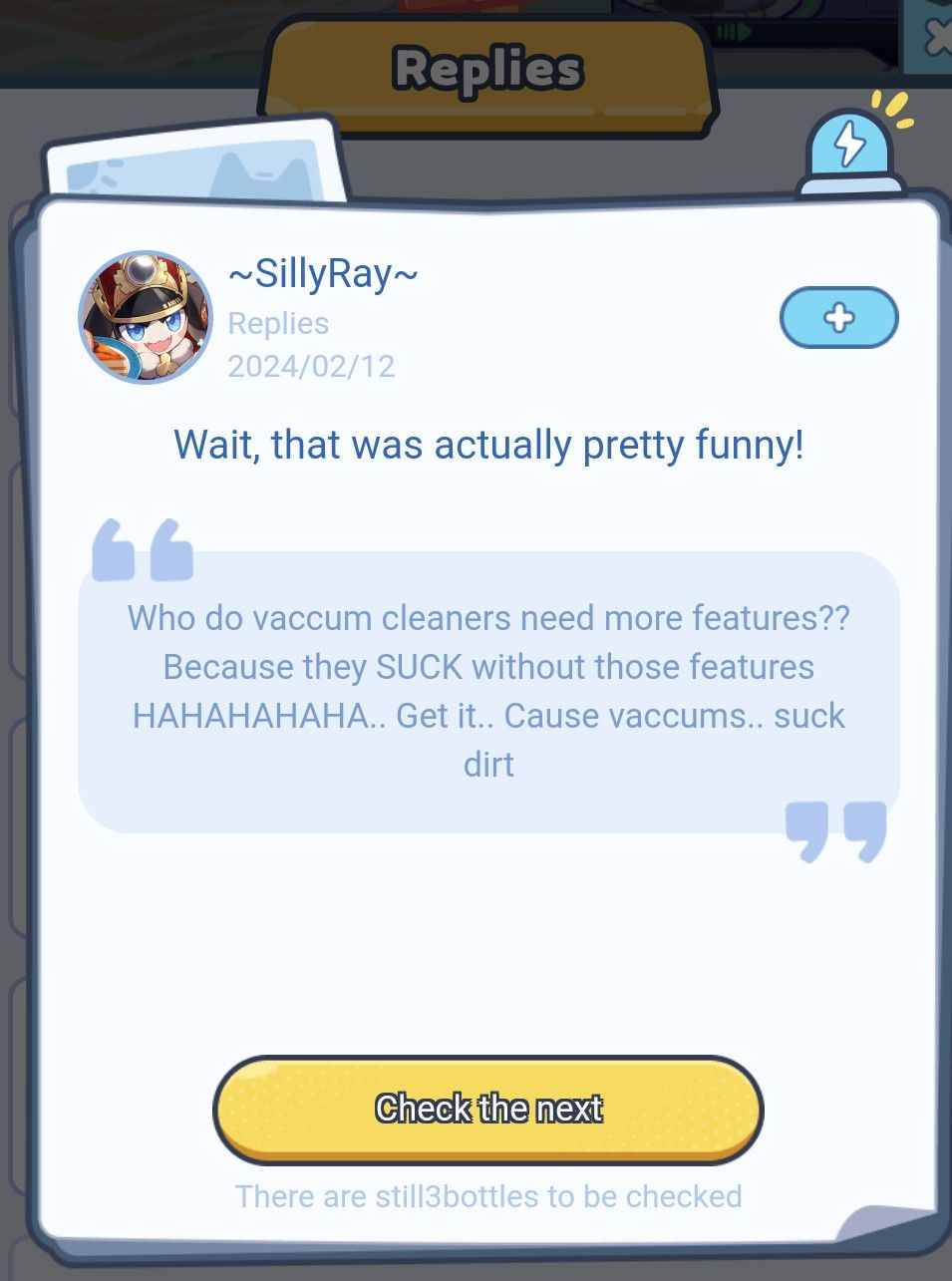Screen dimensions: 952x1281
Task: Tap the Check the next button
Action: 487,1109
